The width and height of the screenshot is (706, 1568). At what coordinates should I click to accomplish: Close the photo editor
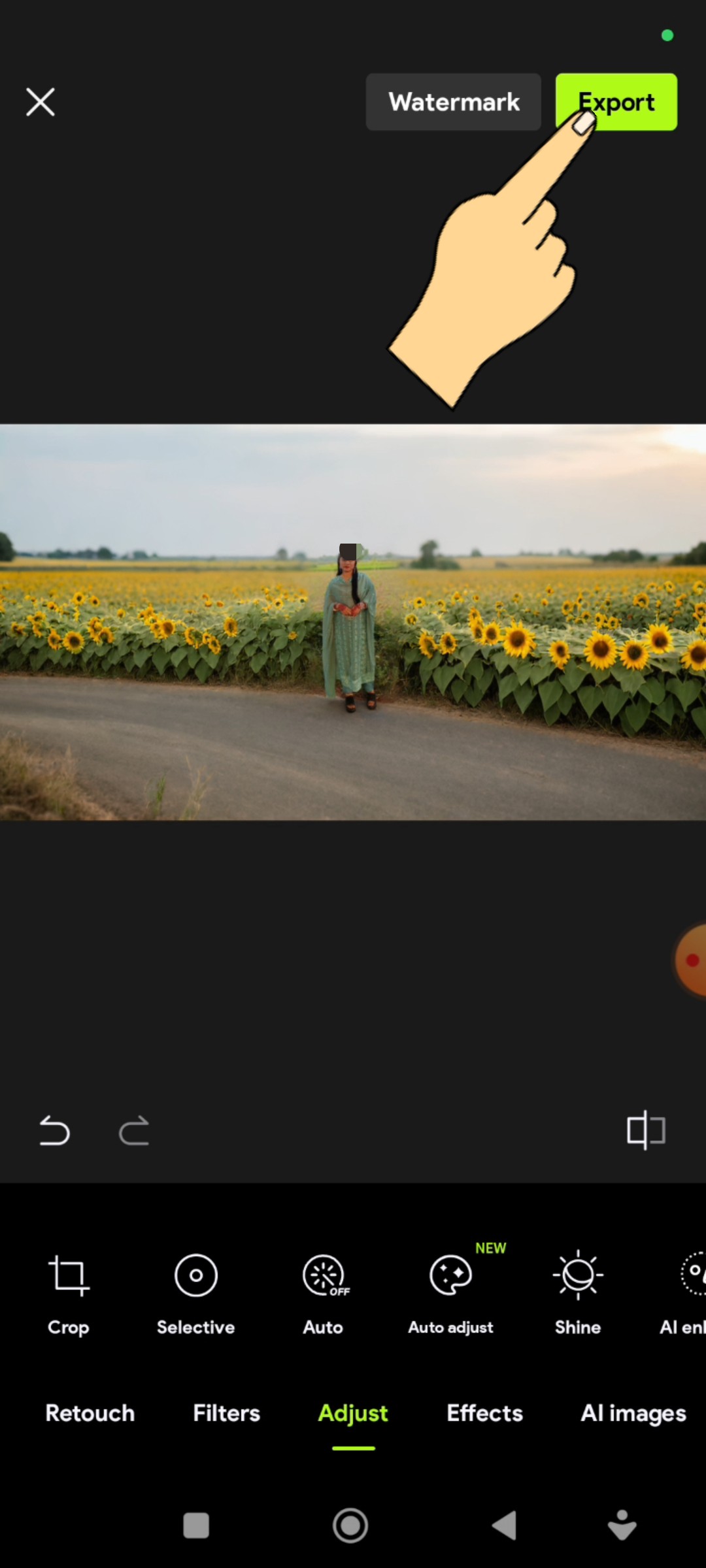[41, 102]
